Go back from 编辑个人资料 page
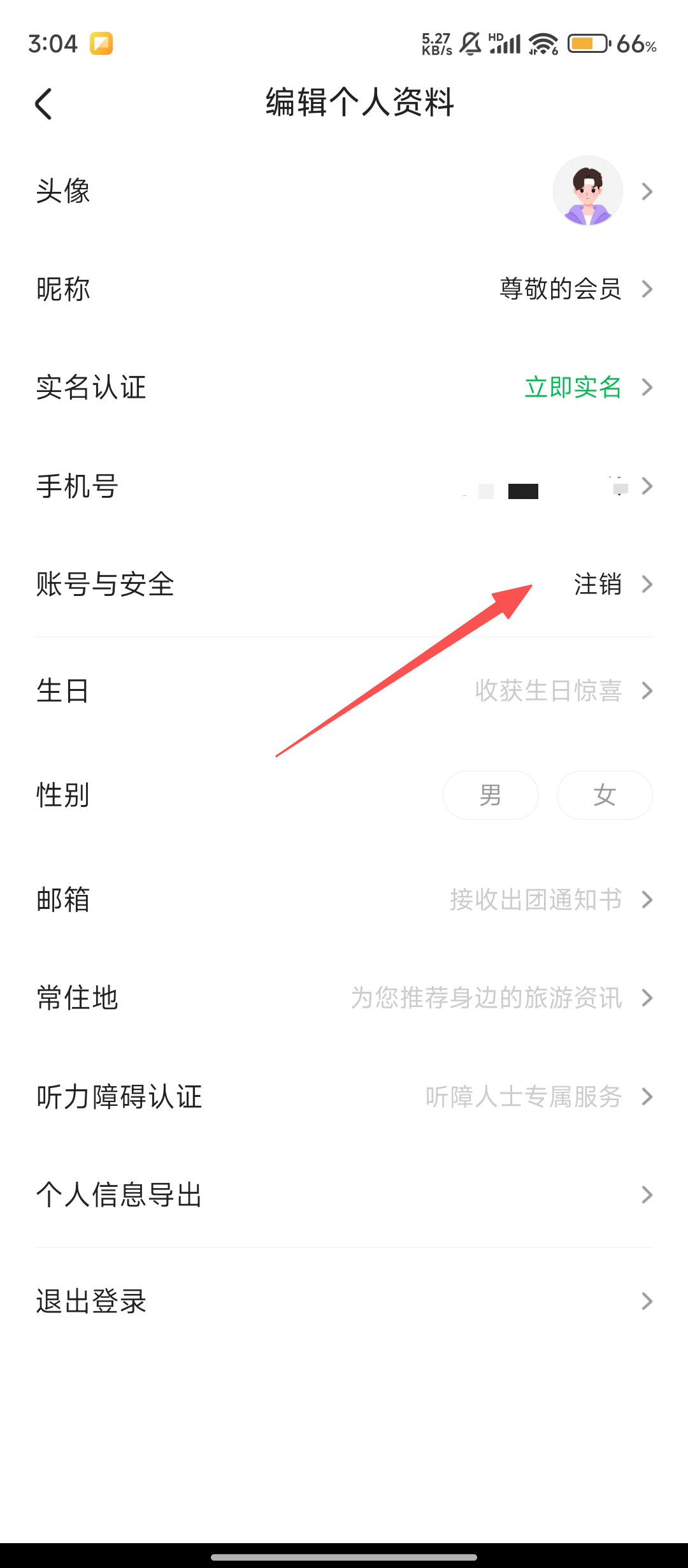 tap(43, 104)
